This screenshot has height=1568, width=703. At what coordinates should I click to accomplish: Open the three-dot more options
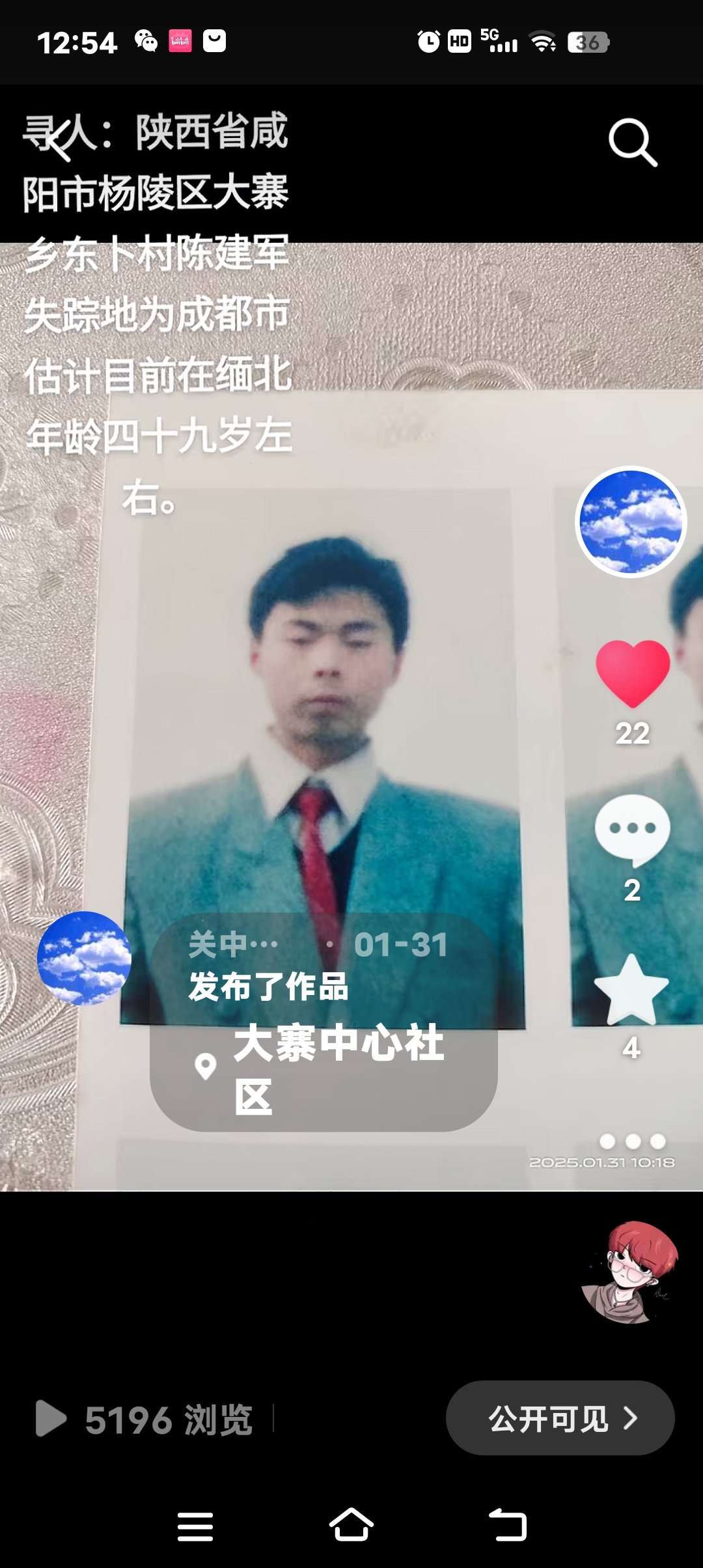point(632,1141)
